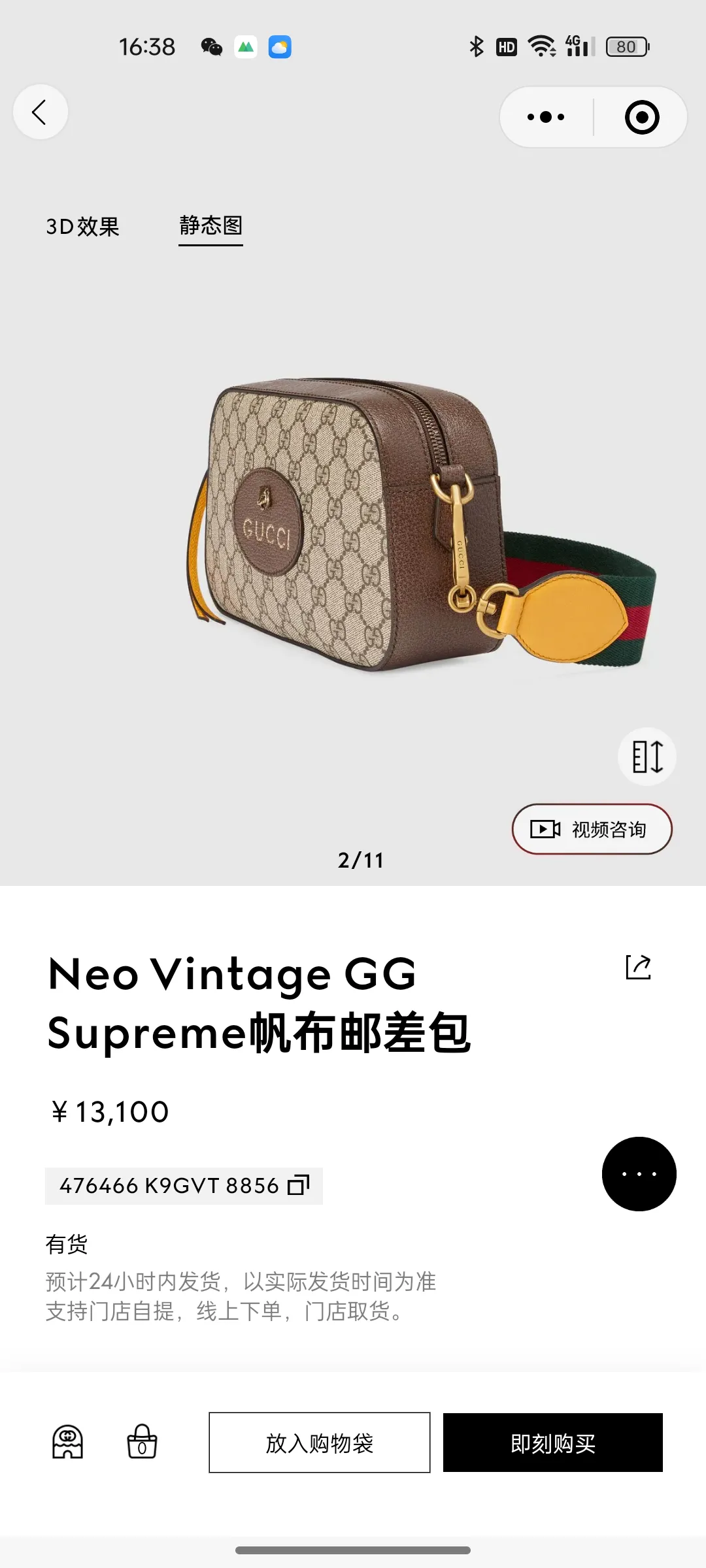The image size is (706, 1568).
Task: Open the mini program more options menu
Action: click(x=546, y=117)
